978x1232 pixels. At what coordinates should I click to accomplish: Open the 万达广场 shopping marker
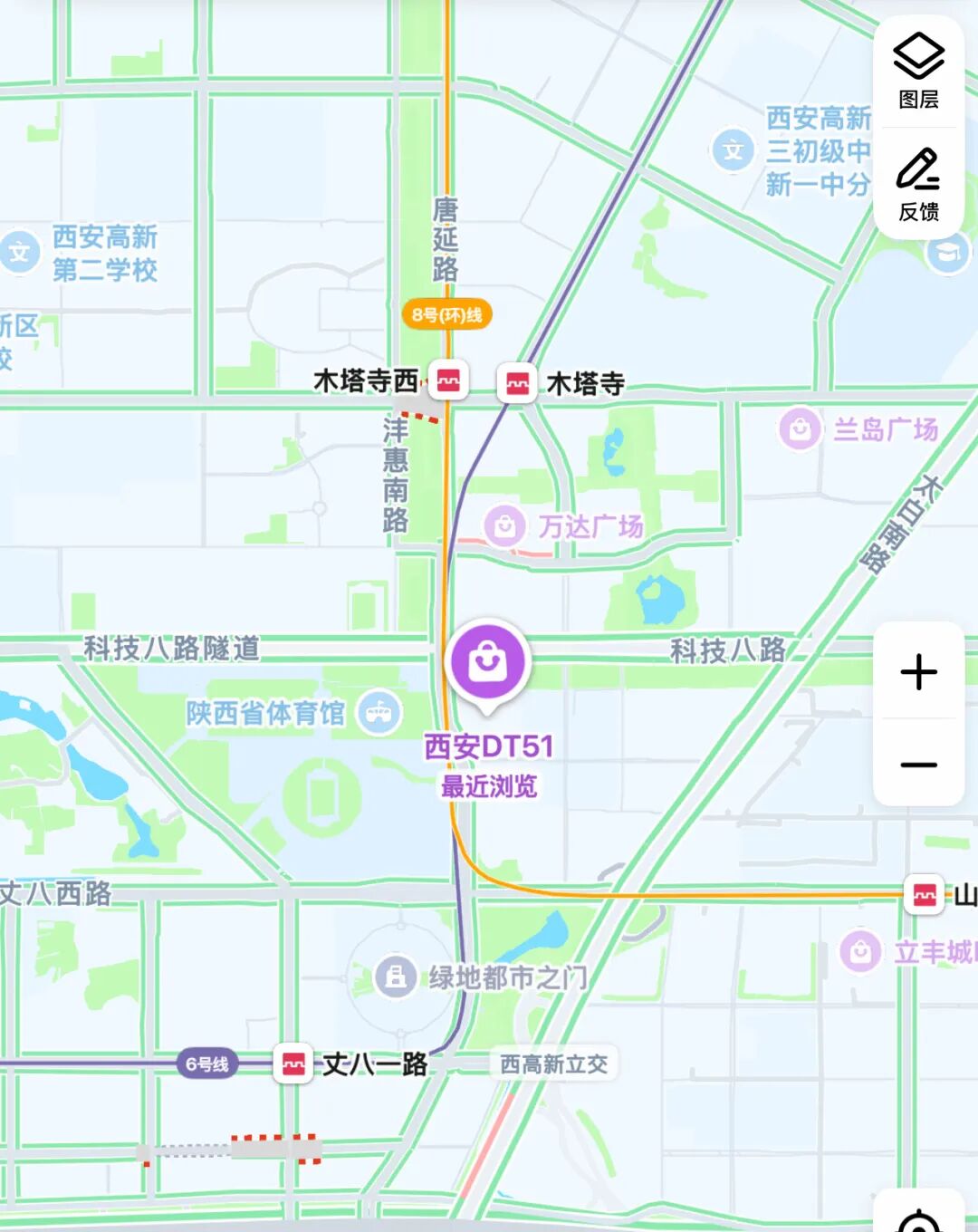point(504,525)
